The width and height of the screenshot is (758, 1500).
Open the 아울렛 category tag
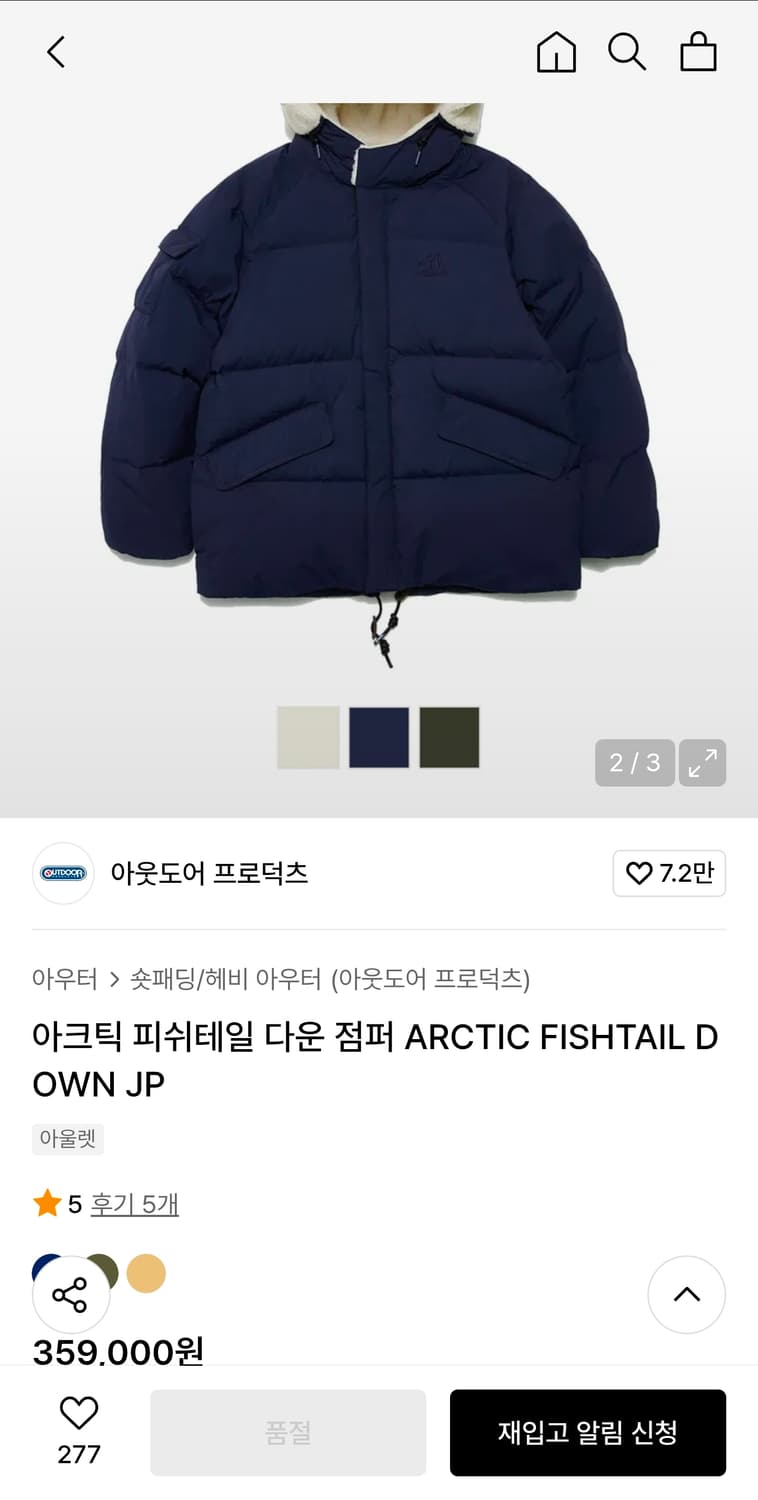(67, 1139)
